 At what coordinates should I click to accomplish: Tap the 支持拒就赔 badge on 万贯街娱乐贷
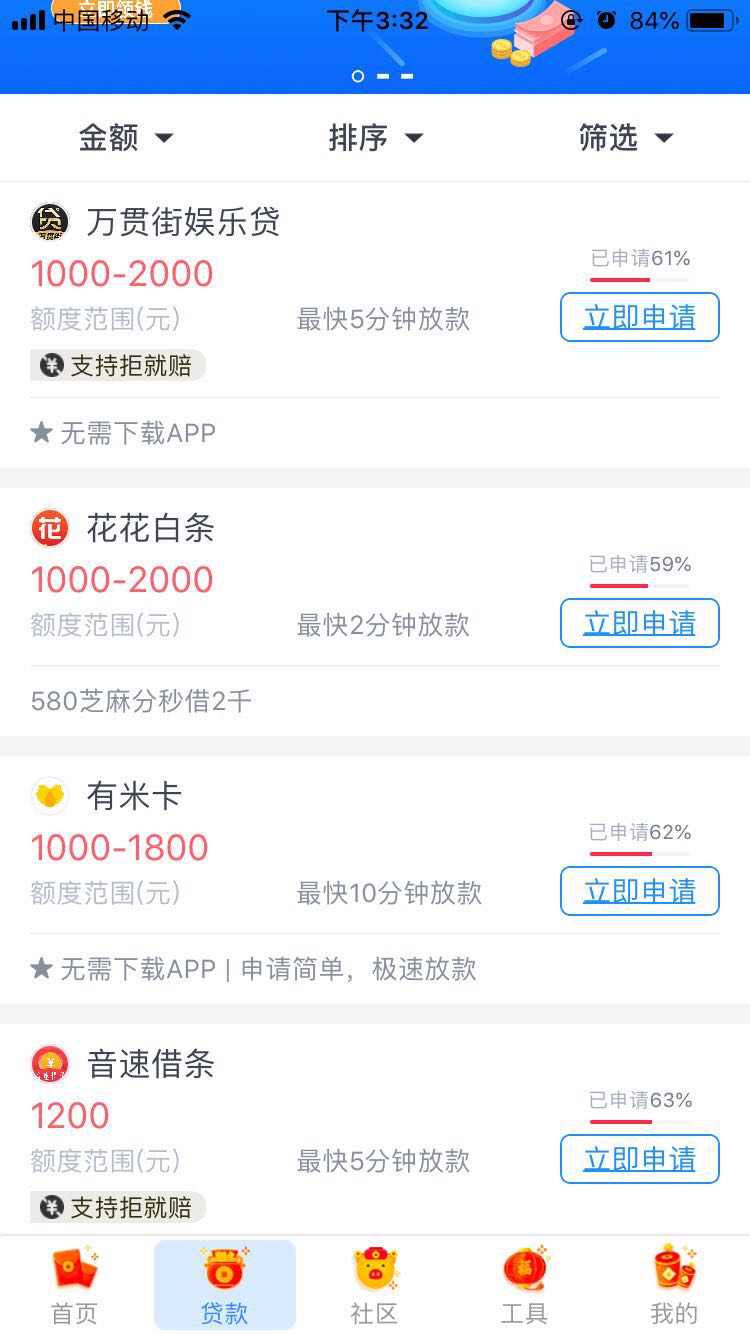click(x=117, y=365)
